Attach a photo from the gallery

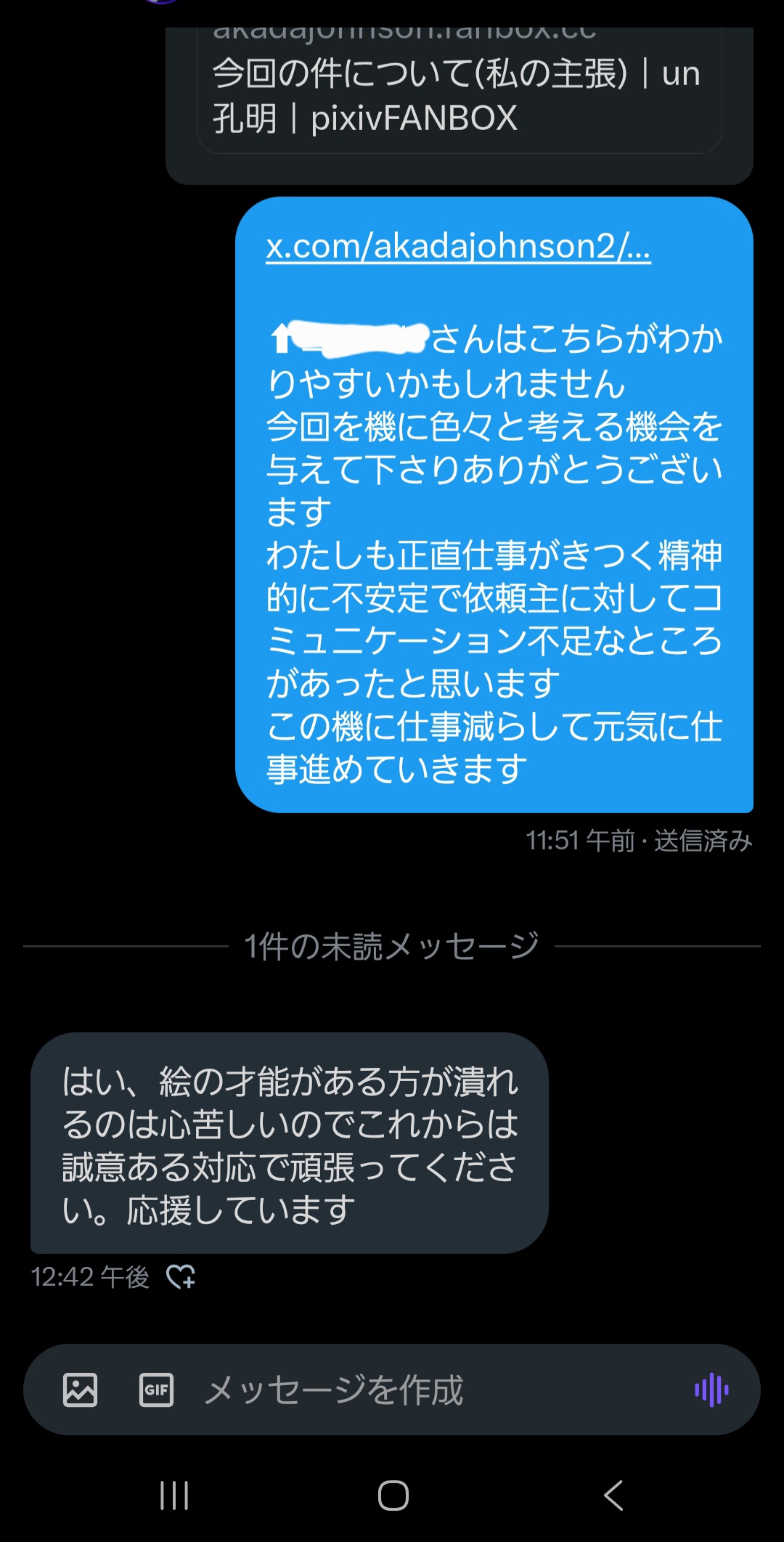point(80,1390)
